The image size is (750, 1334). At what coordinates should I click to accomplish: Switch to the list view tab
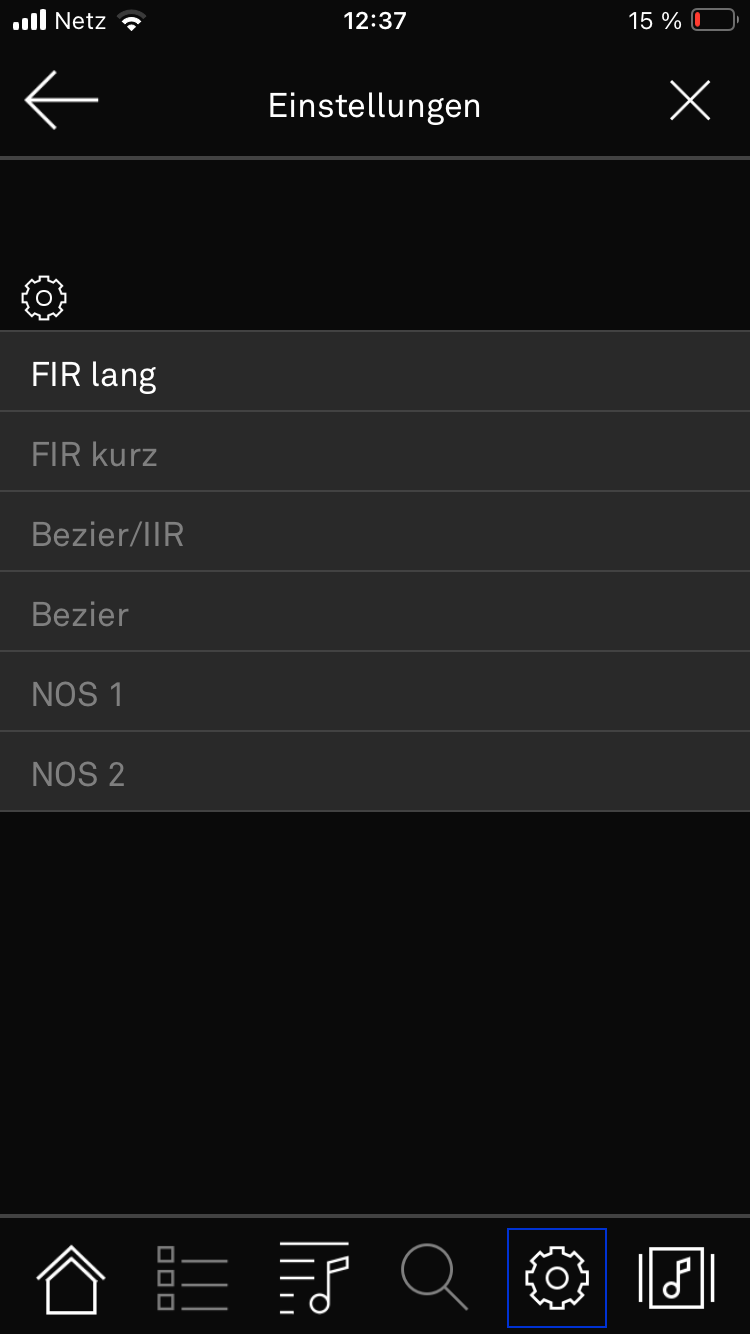tap(192, 1278)
